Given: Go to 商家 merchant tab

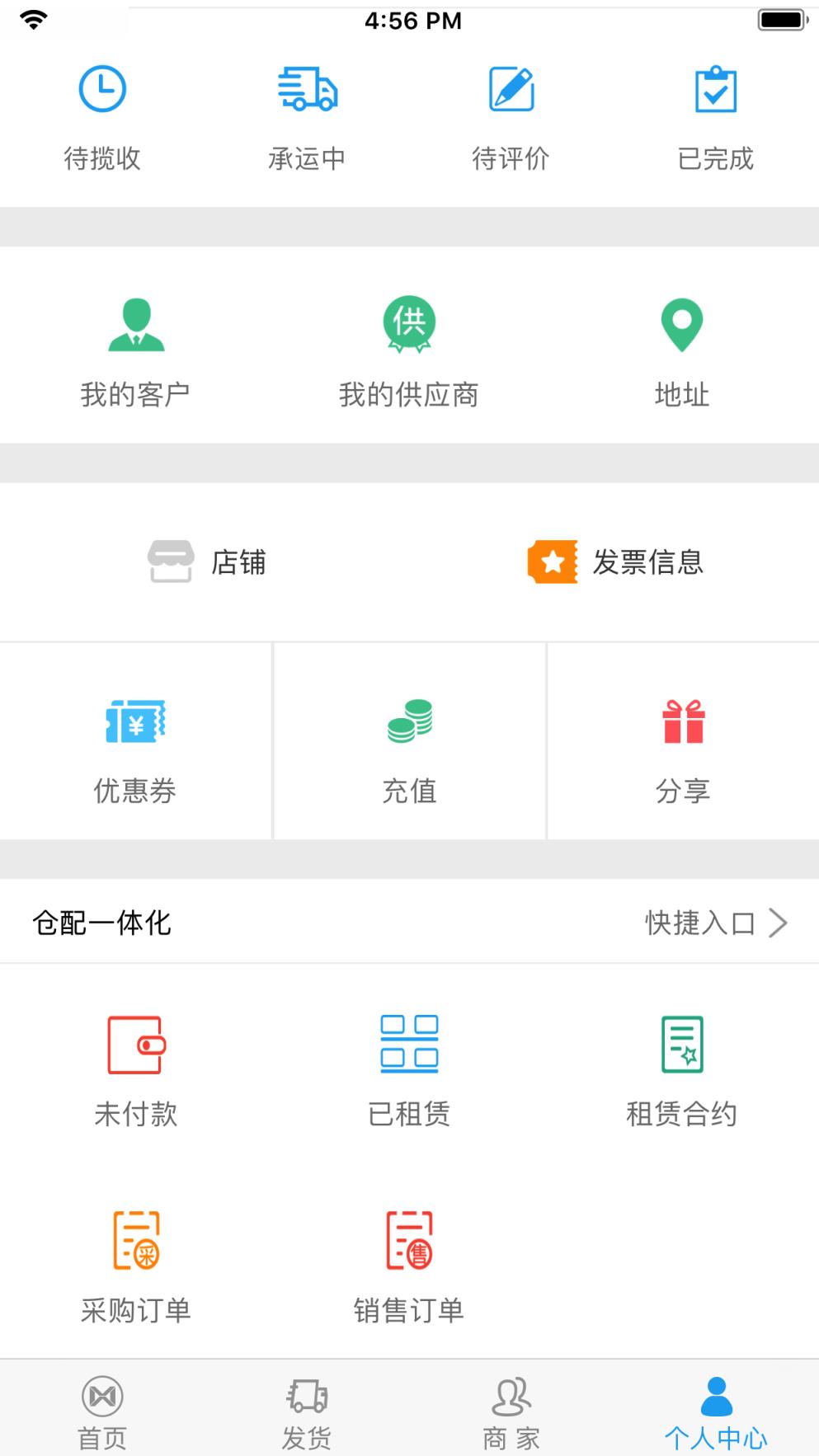Looking at the screenshot, I should [x=511, y=1410].
